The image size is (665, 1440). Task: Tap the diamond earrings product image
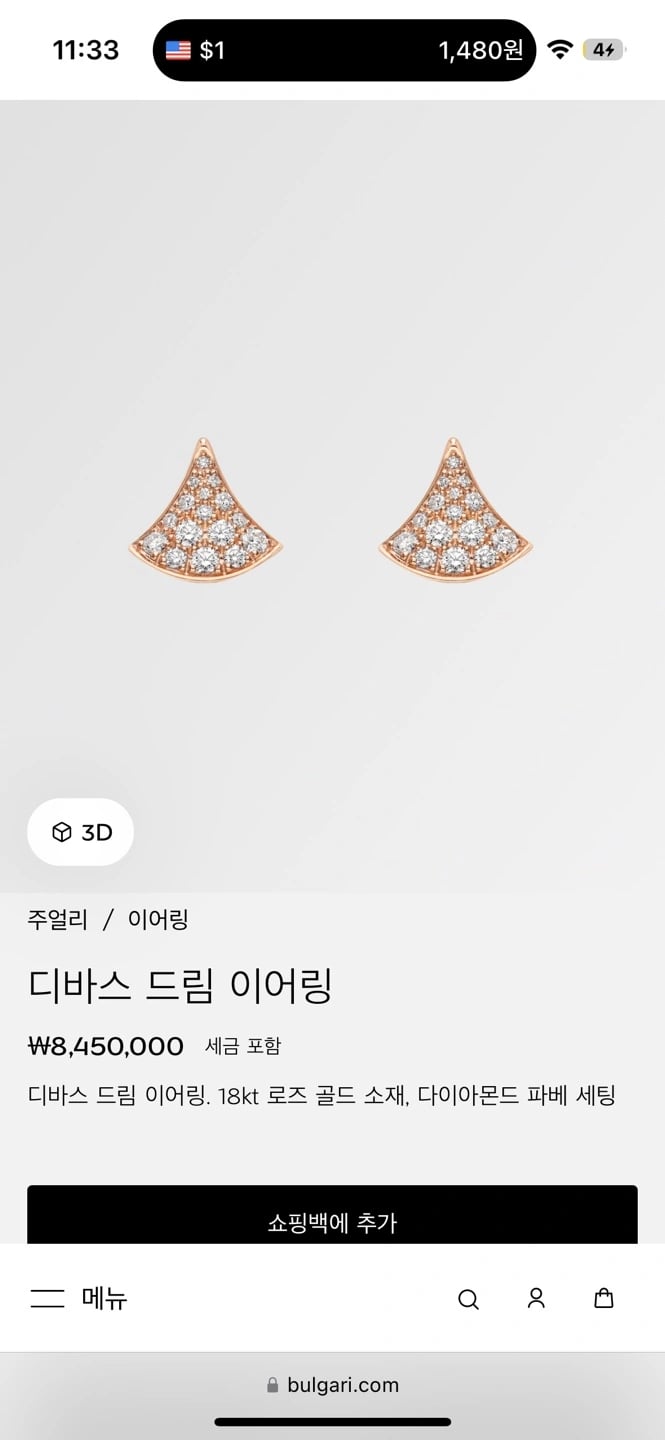pos(332,512)
